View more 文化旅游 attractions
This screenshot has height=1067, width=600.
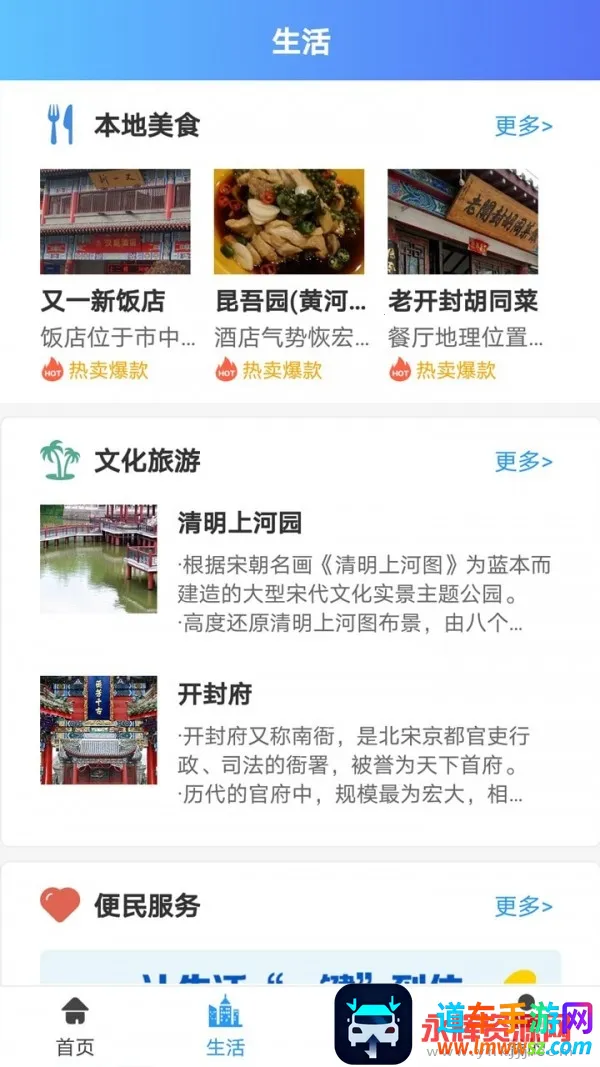[x=523, y=461]
